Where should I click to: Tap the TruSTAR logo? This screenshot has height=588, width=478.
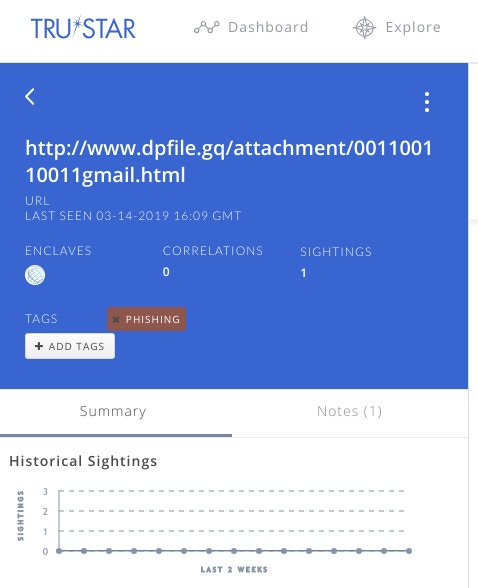[x=83, y=27]
